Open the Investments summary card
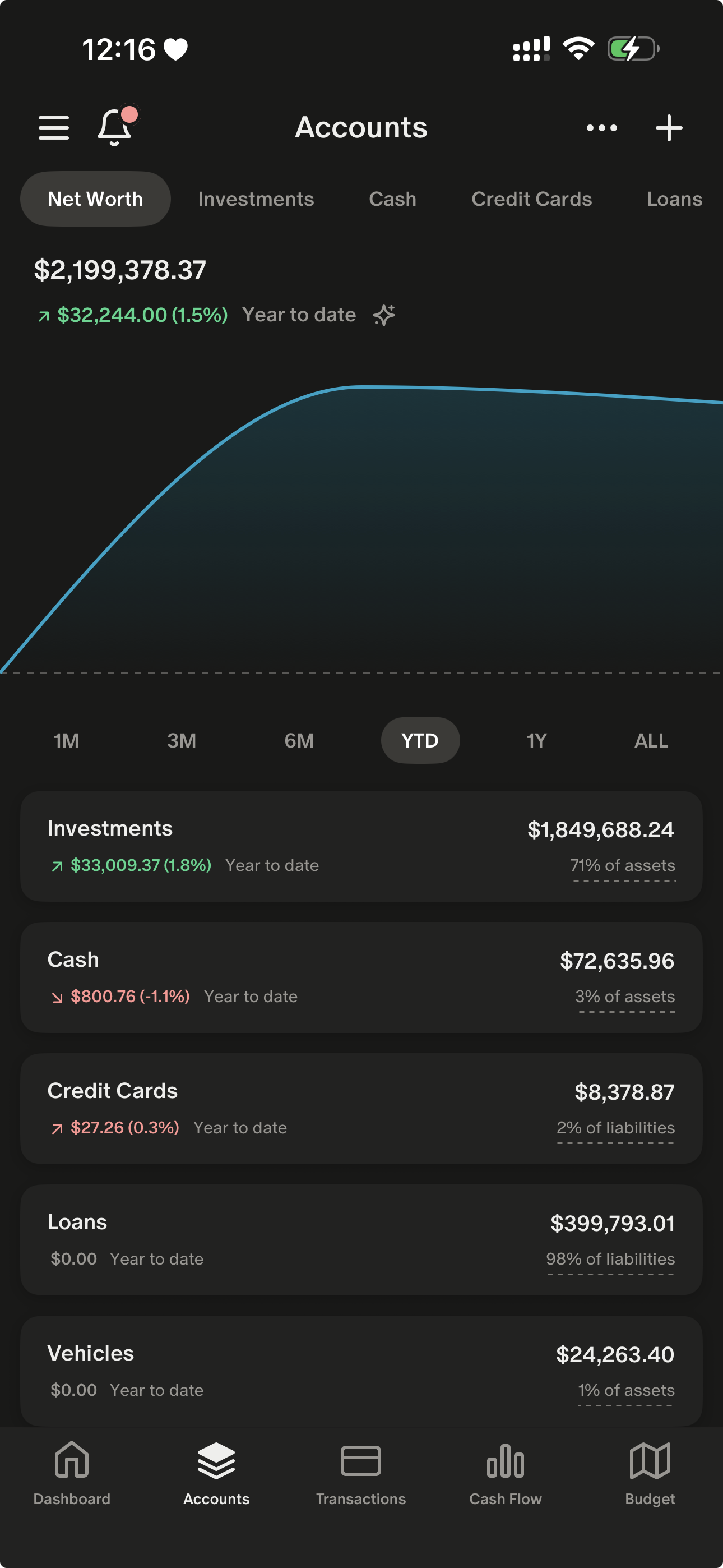Screen dimensions: 723x1568 point(361,846)
